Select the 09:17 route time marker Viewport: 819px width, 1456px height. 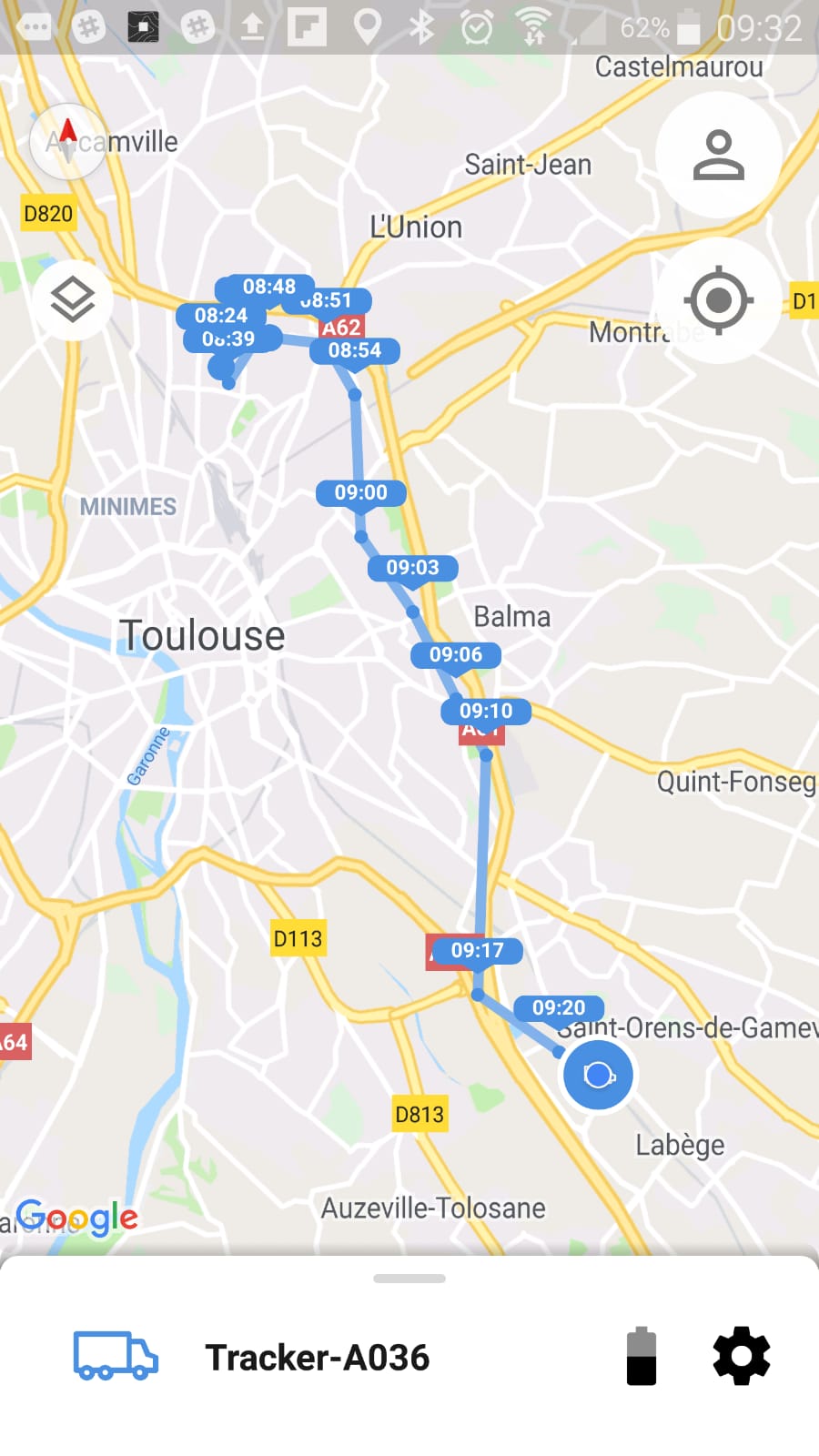coord(477,951)
